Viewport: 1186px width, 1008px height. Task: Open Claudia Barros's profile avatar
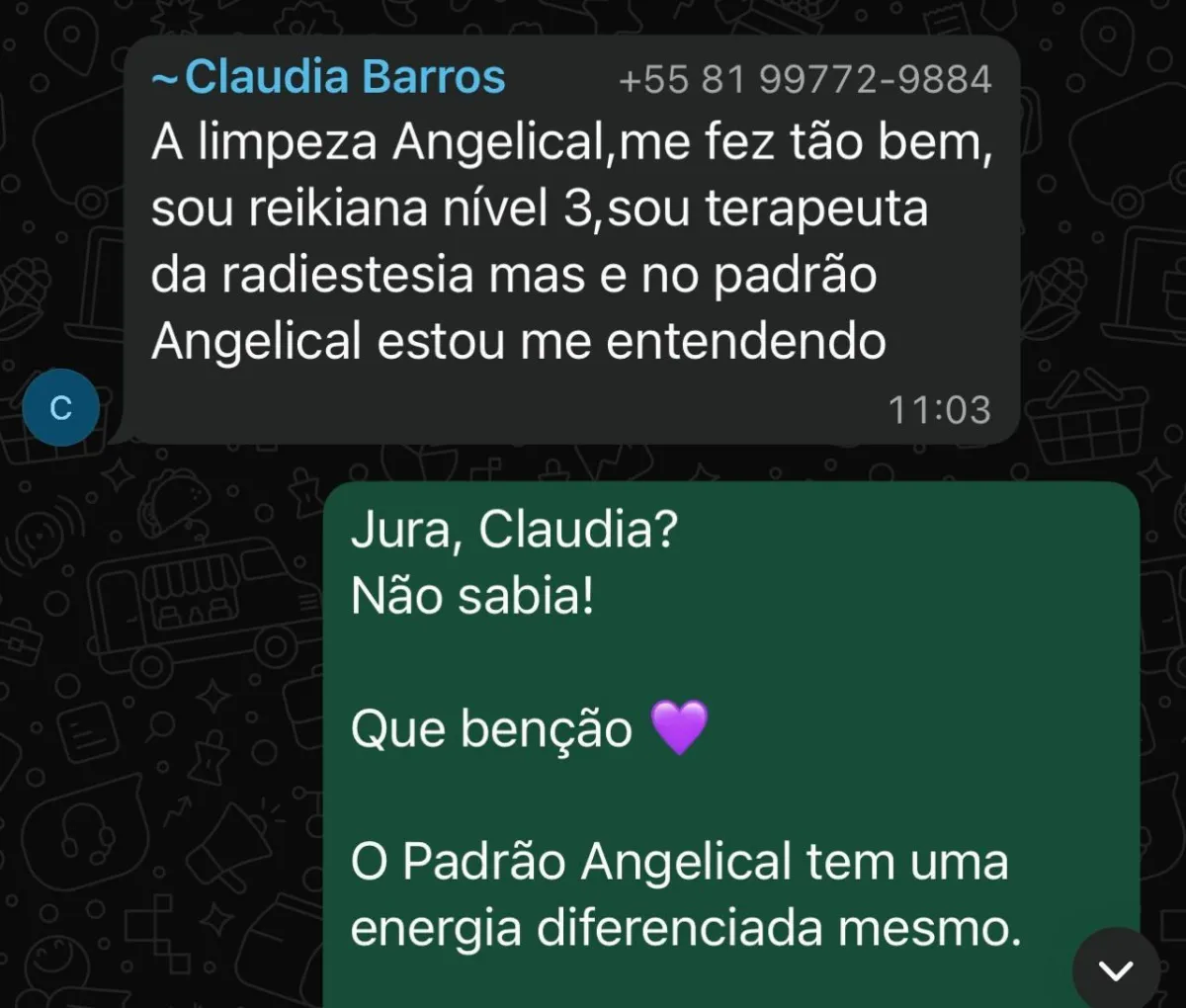click(x=61, y=407)
